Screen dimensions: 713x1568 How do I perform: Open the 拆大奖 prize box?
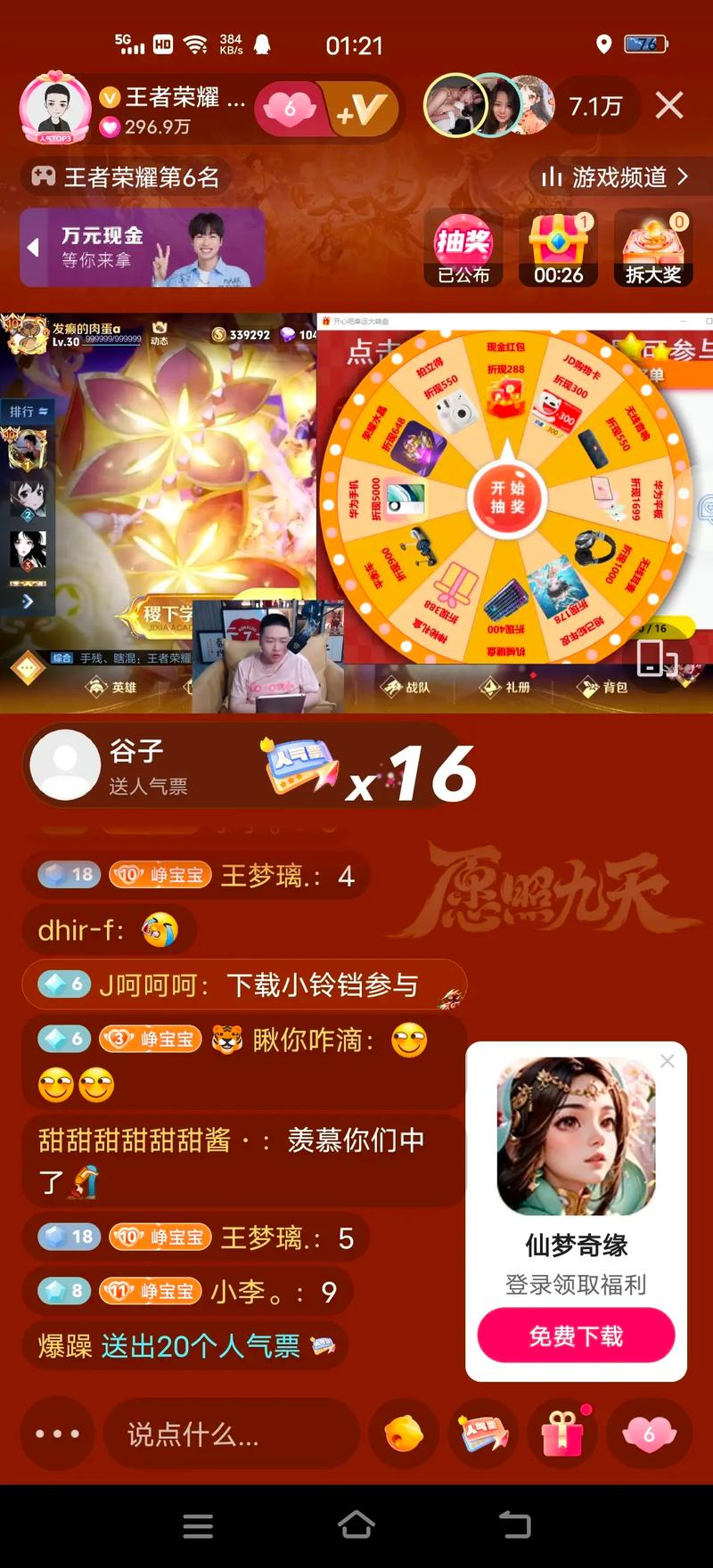point(653,249)
